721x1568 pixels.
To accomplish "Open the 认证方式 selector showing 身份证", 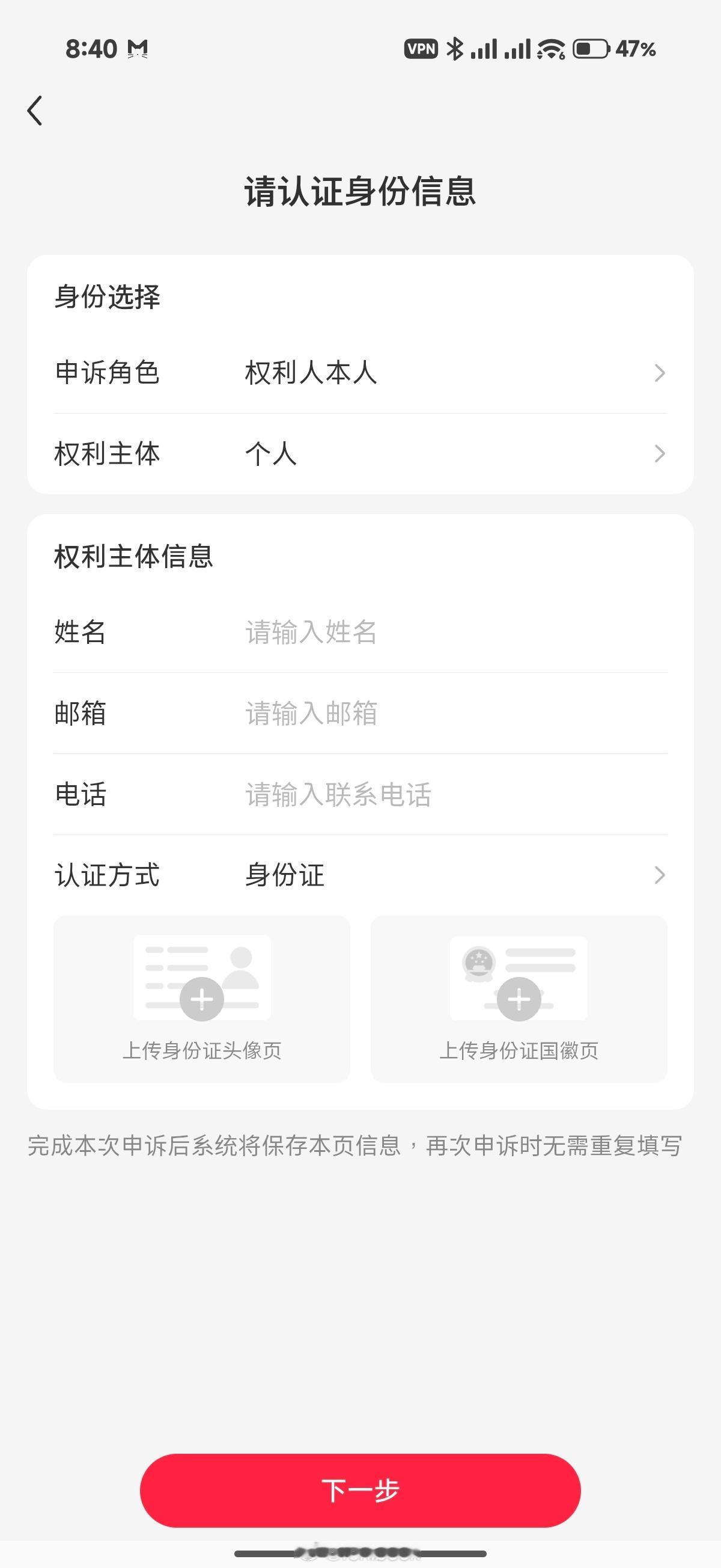I will pyautogui.click(x=360, y=875).
